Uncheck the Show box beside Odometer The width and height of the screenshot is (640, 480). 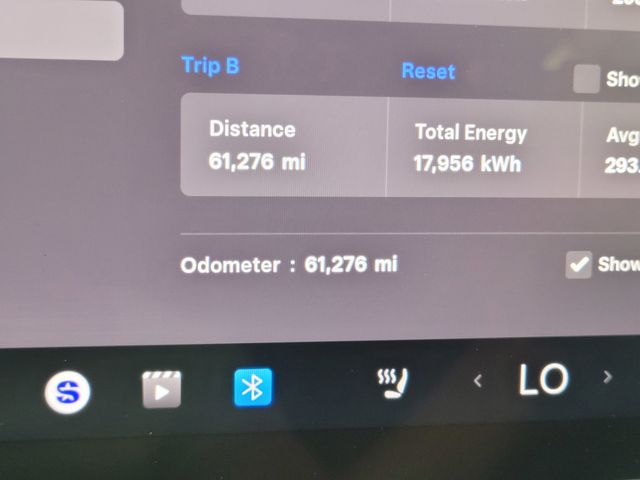(x=579, y=264)
